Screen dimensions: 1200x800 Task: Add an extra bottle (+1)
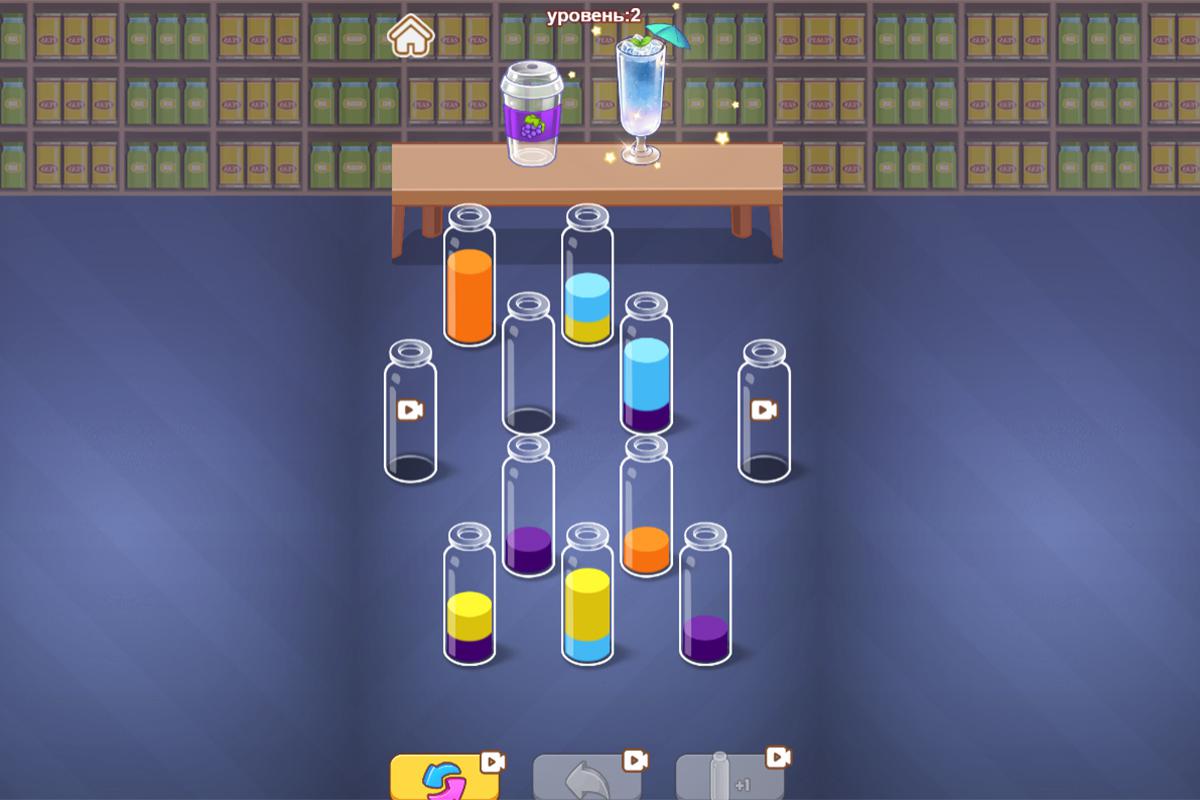[x=729, y=776]
